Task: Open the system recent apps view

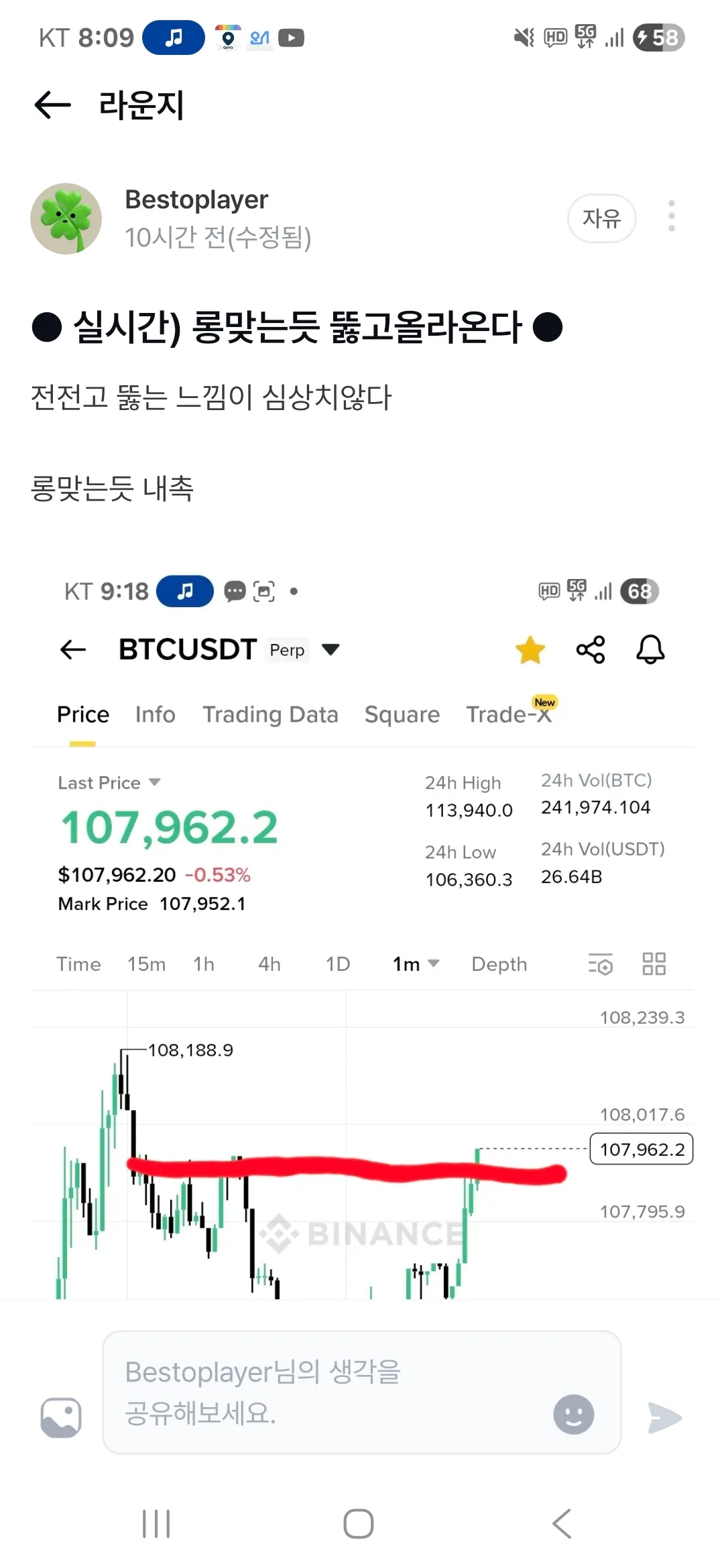Action: pyautogui.click(x=156, y=1524)
